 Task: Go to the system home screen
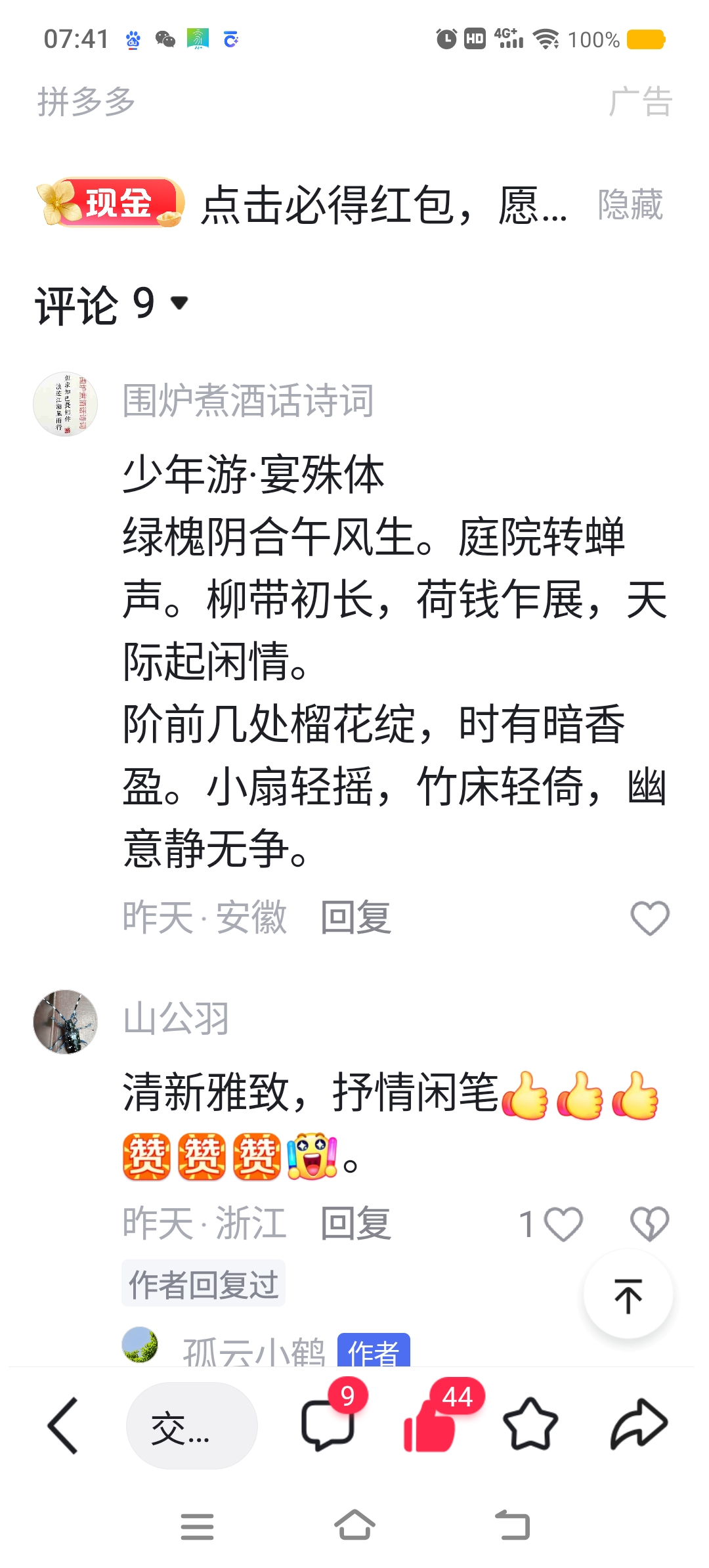click(x=354, y=1525)
